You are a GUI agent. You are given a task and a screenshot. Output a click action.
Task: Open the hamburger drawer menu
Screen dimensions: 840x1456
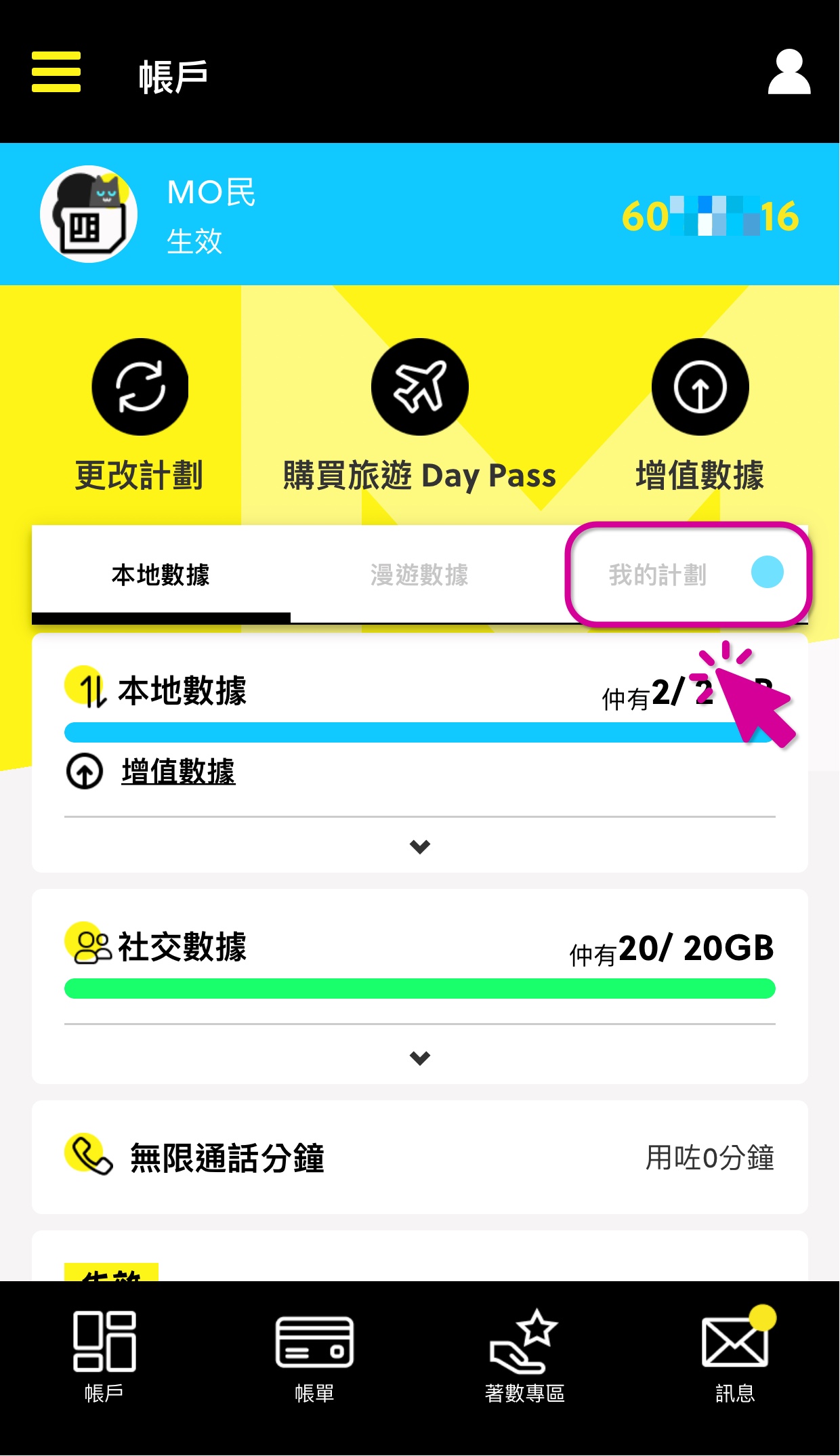(56, 72)
